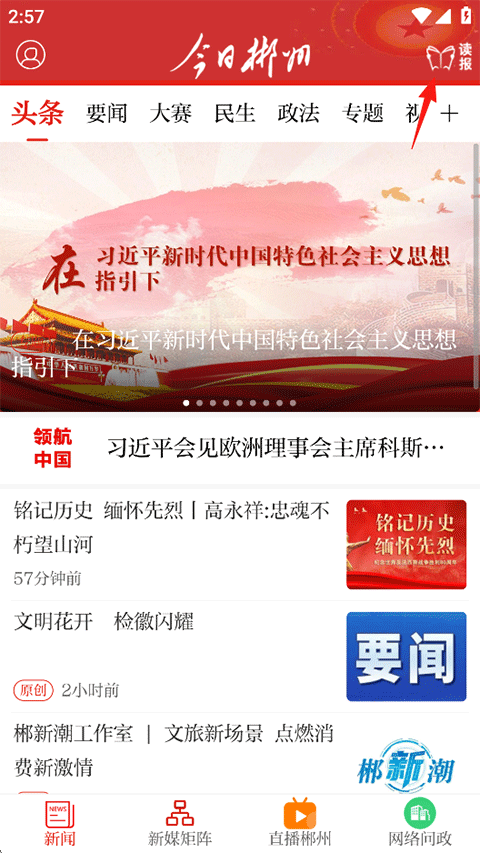The image size is (480, 853).
Task: Open the user profile icon
Action: [x=30, y=54]
